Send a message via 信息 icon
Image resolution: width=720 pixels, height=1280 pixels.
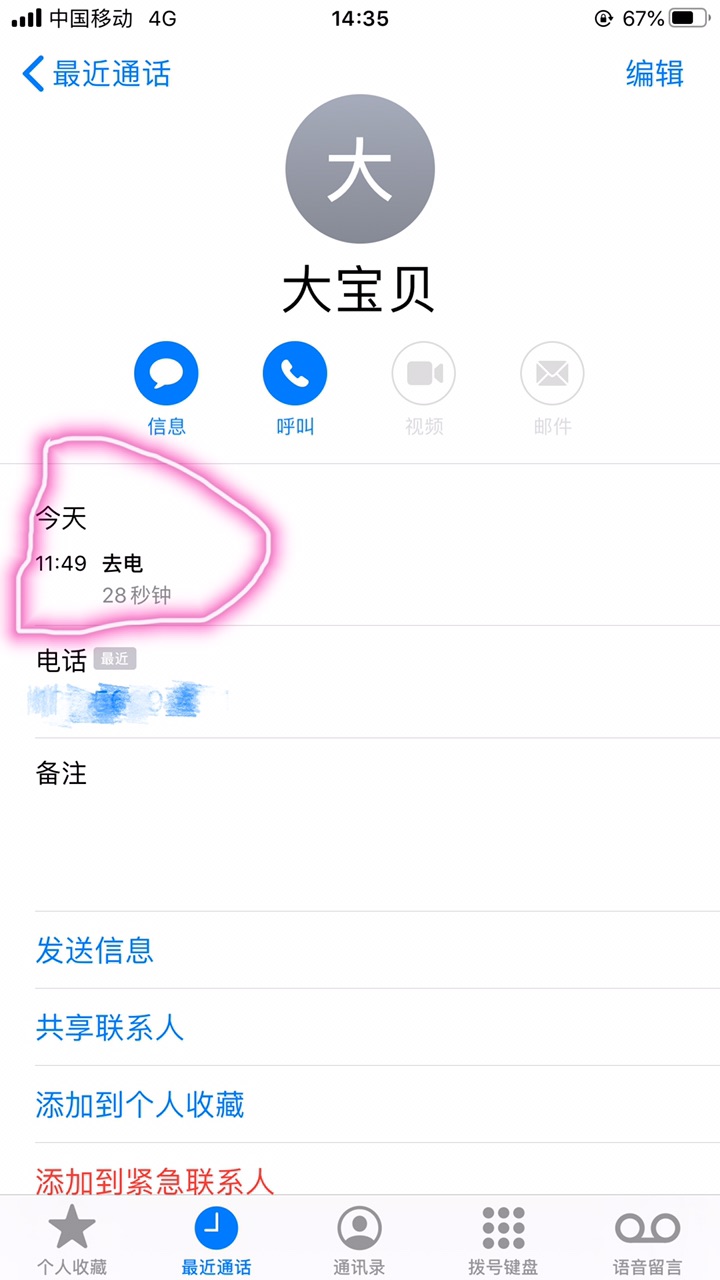(166, 373)
